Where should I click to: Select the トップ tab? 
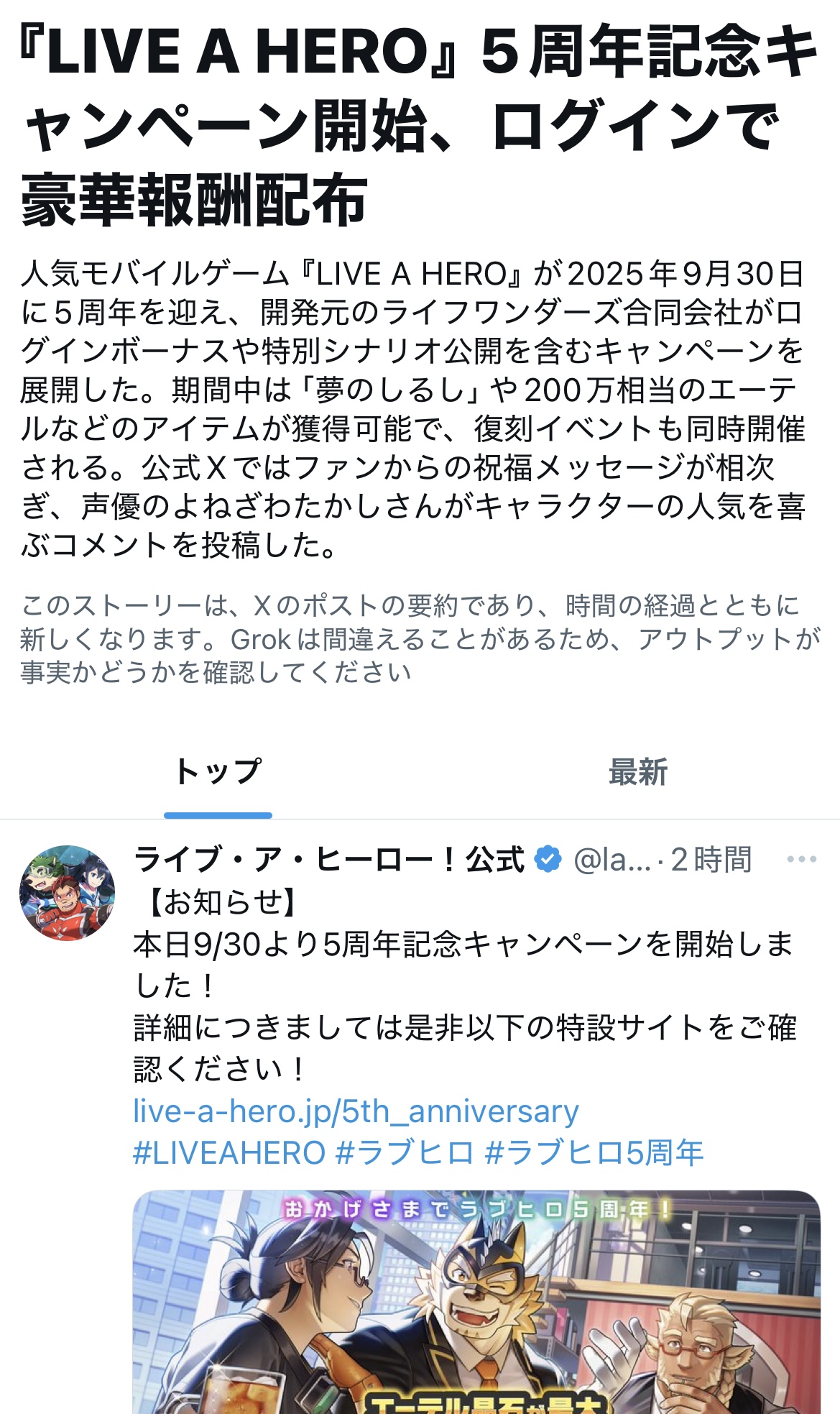pos(218,772)
